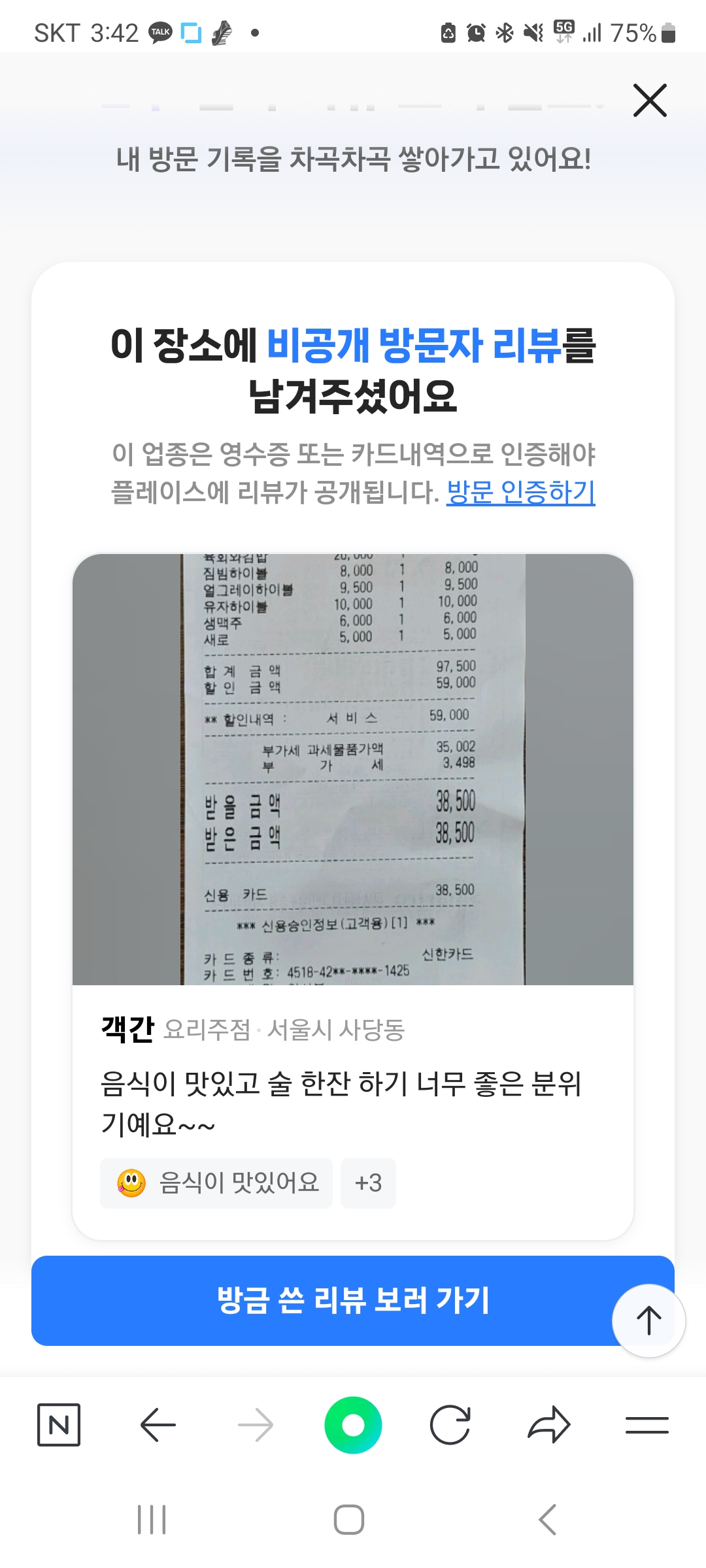Open Naver home via N icon

pos(59,1424)
